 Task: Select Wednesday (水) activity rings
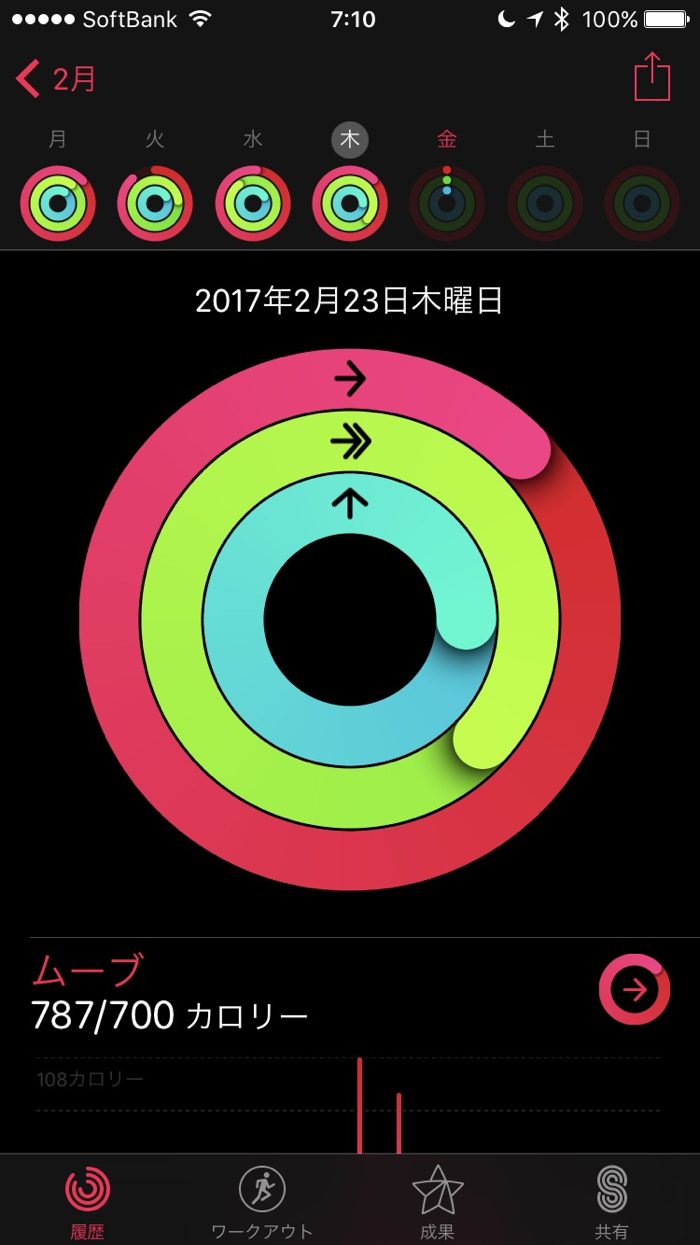253,203
